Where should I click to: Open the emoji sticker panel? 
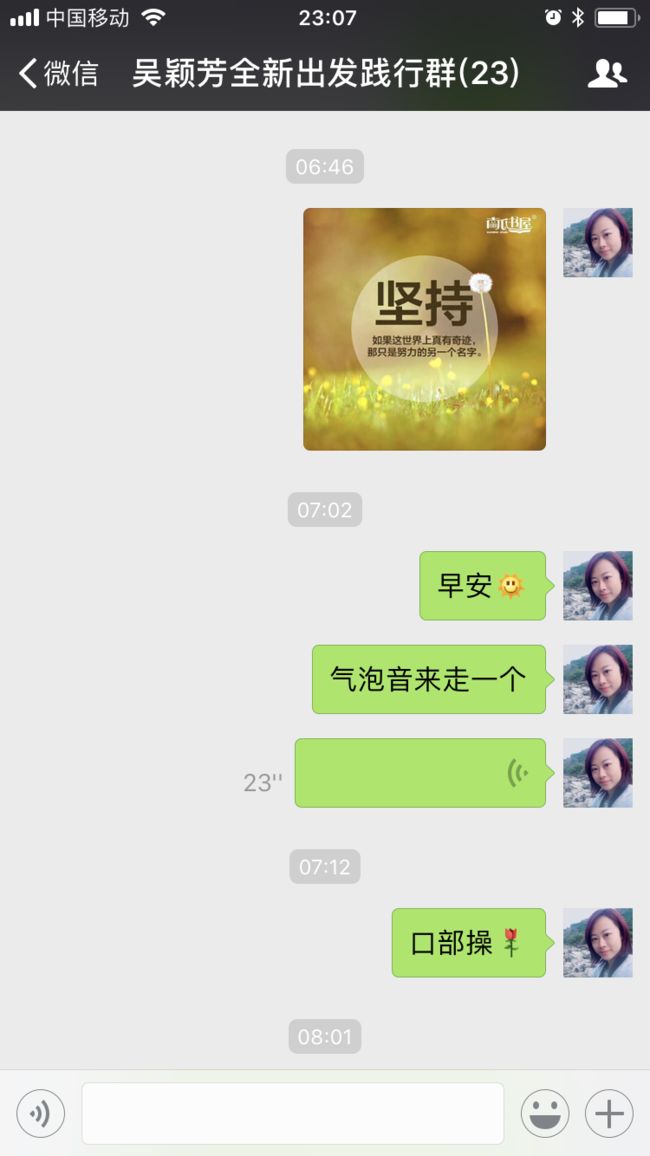pos(545,1113)
